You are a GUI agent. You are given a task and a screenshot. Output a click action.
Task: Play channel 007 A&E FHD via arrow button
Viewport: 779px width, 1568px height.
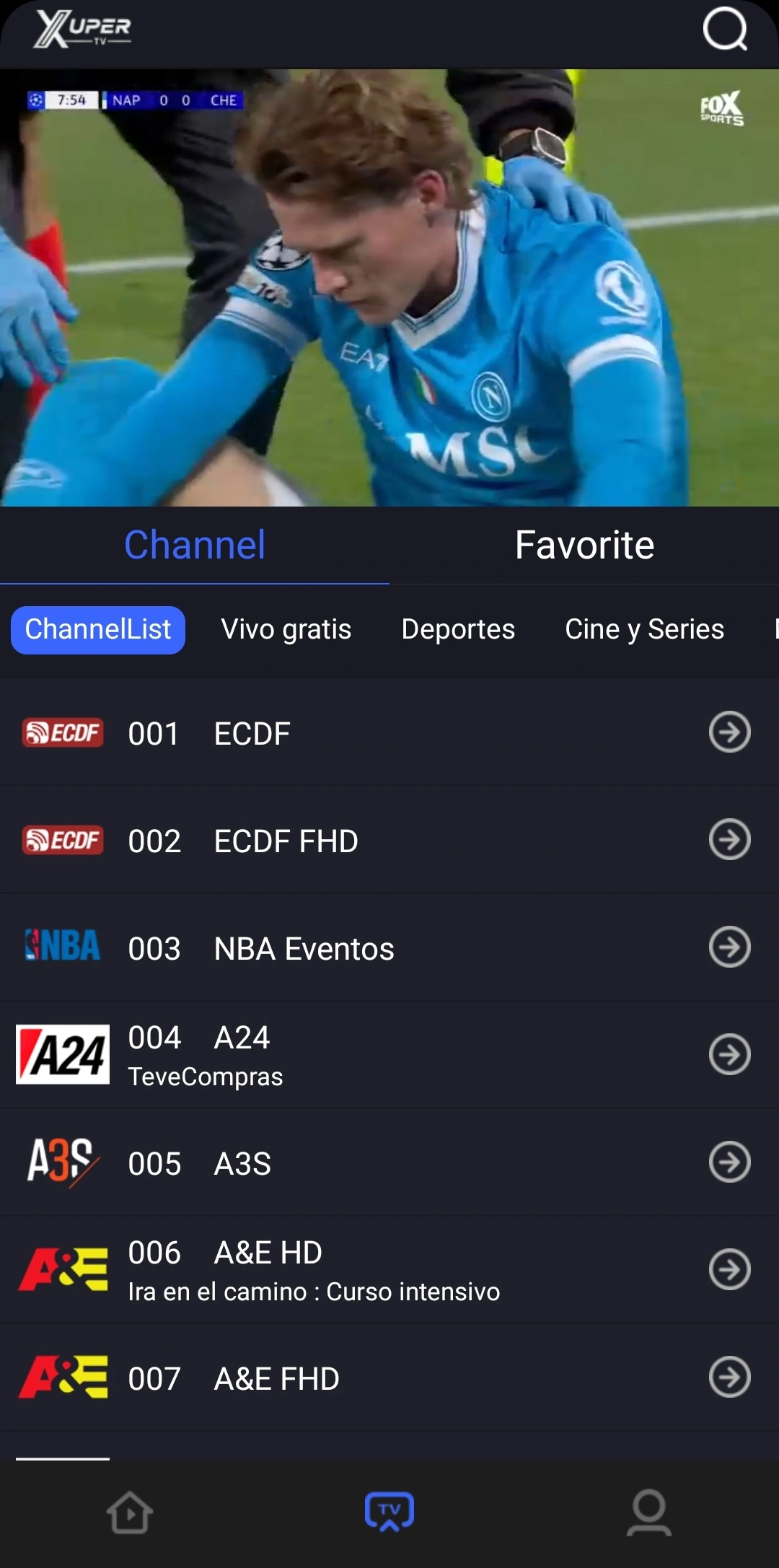731,1378
